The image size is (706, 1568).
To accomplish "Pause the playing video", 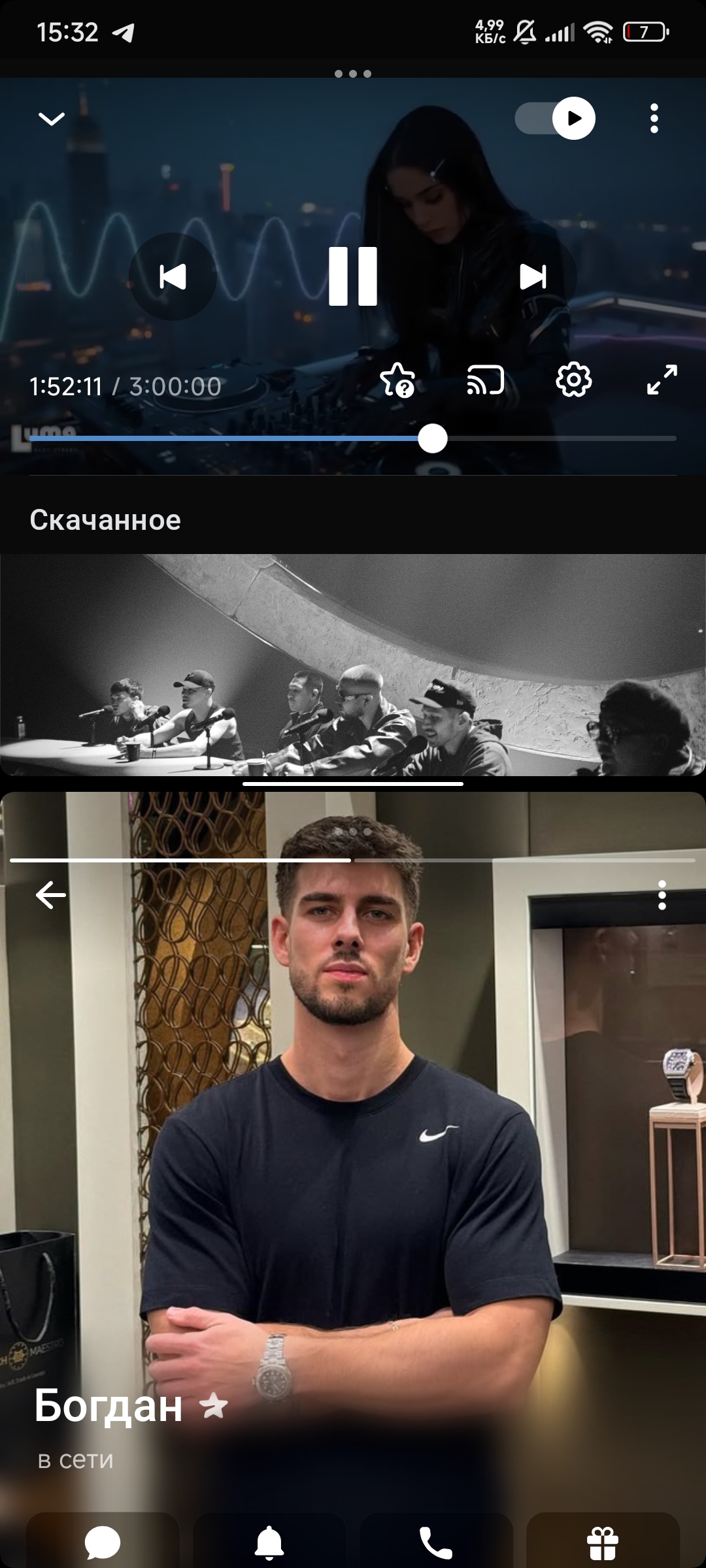I will (x=353, y=276).
